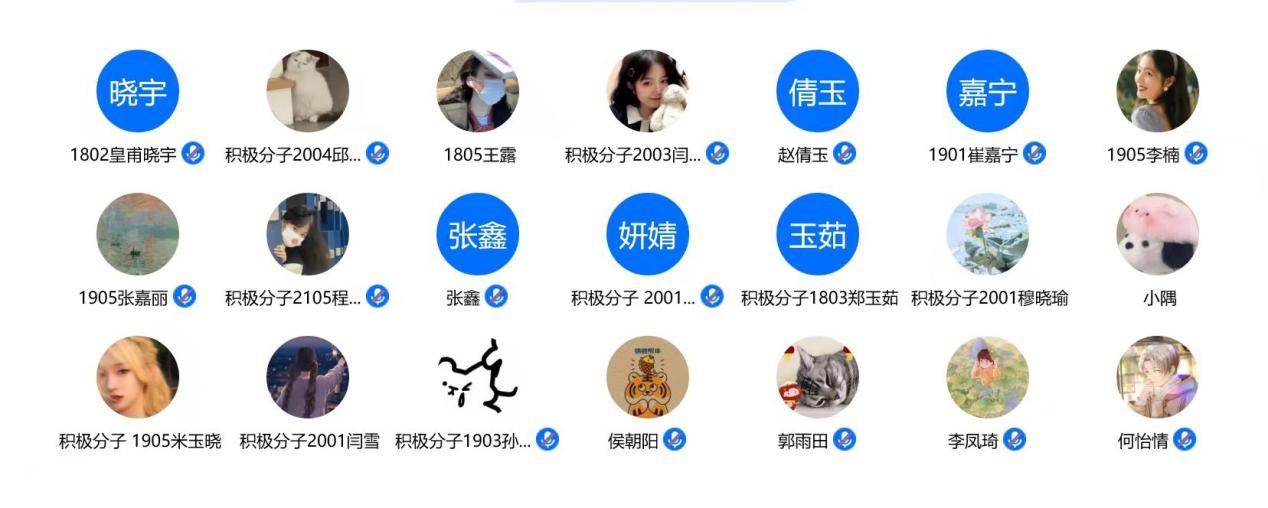Select the participant 李凤琦
Image resolution: width=1268 pixels, height=508 pixels.
987,378
